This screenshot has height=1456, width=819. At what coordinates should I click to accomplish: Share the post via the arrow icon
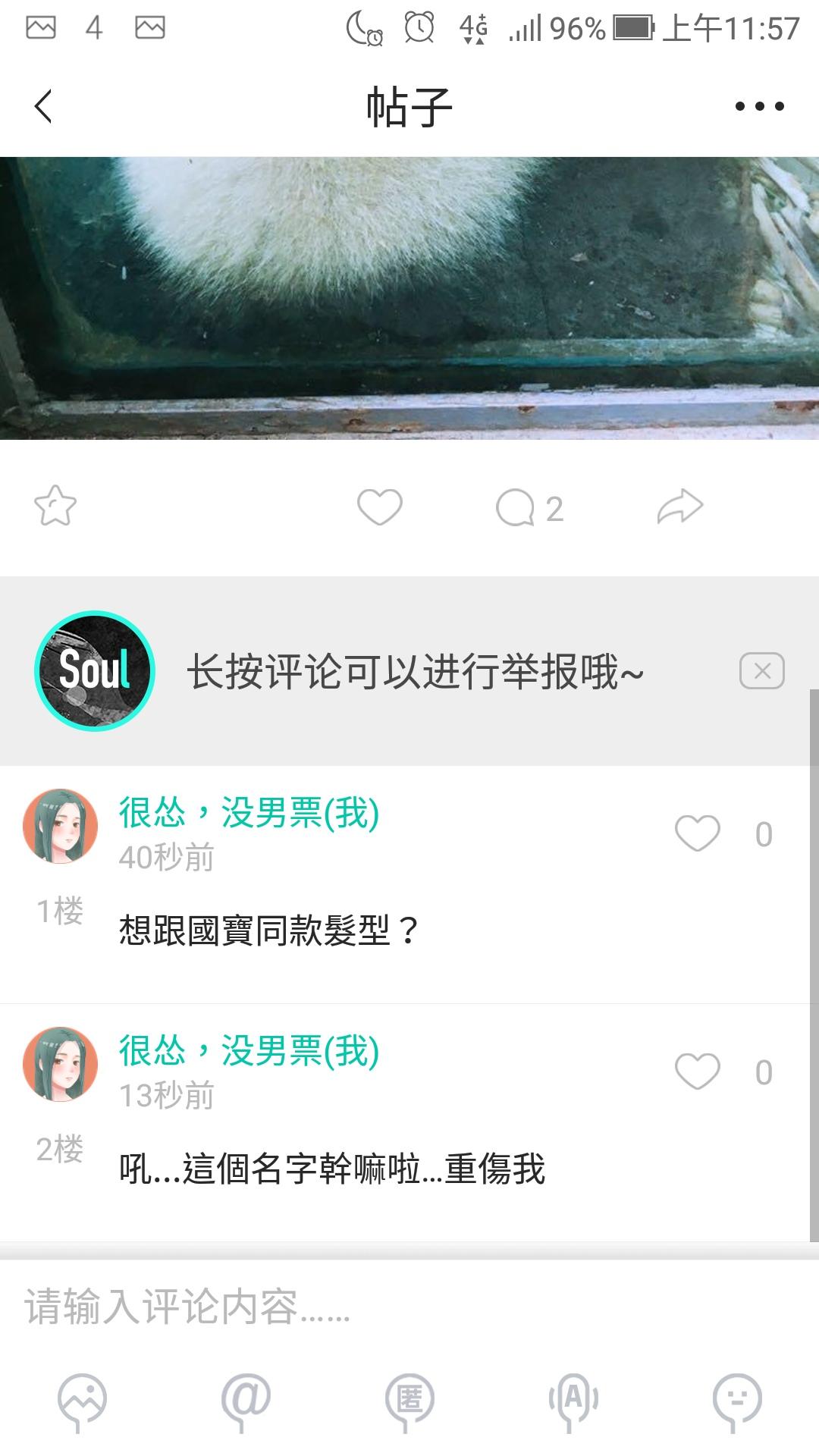[680, 507]
